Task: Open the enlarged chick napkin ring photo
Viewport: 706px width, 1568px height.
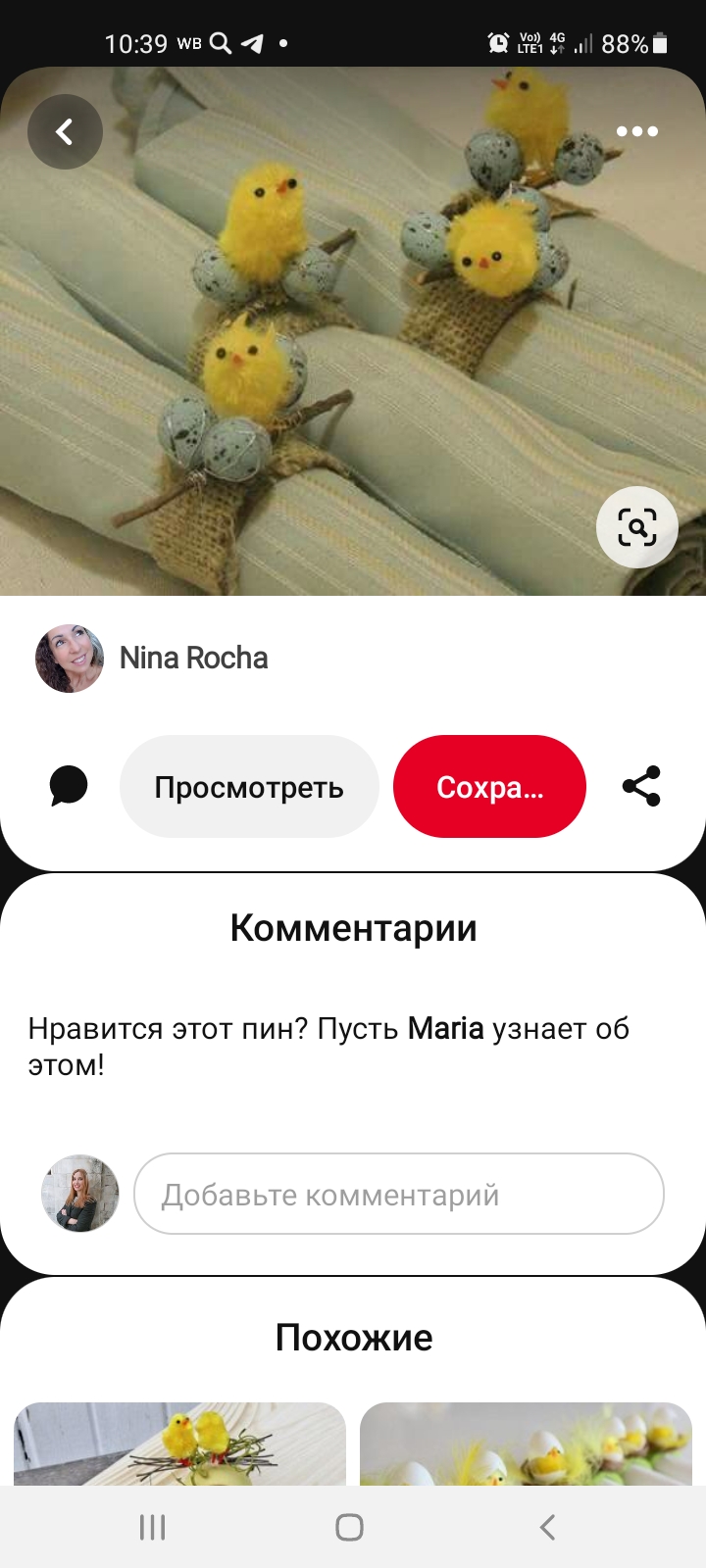Action: (x=353, y=331)
